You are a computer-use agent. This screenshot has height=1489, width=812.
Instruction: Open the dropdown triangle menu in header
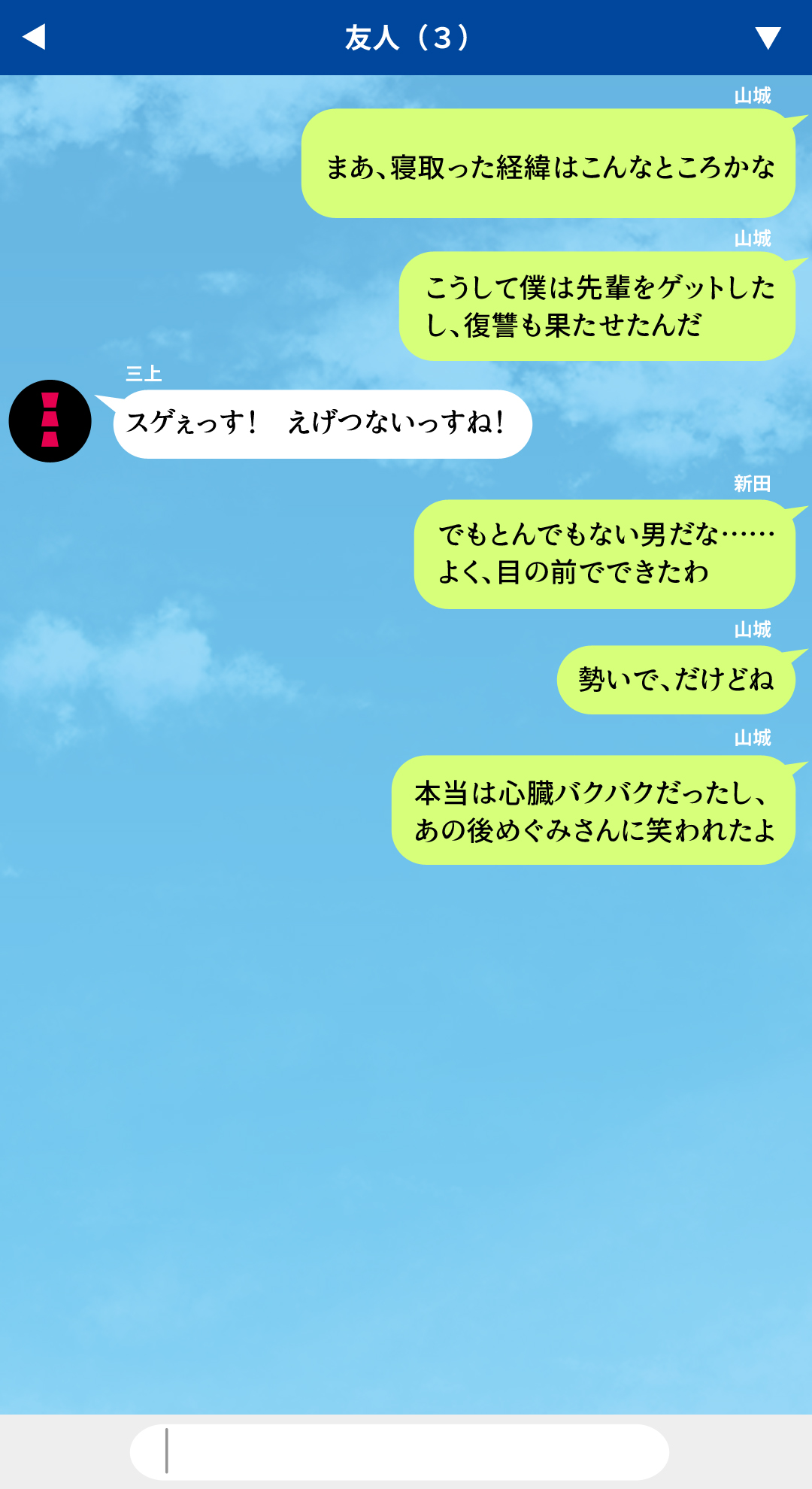pos(768,38)
